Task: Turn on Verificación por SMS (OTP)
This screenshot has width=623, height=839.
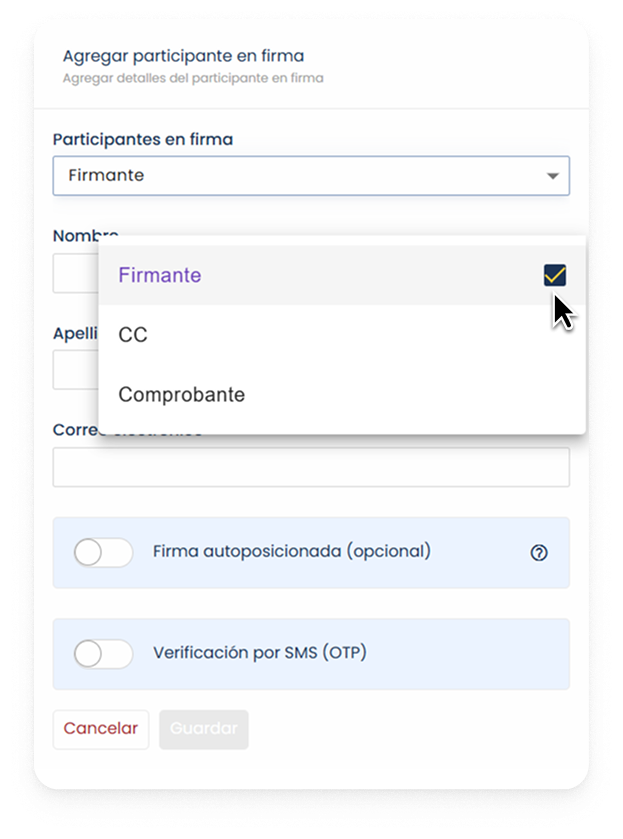Action: (x=103, y=654)
